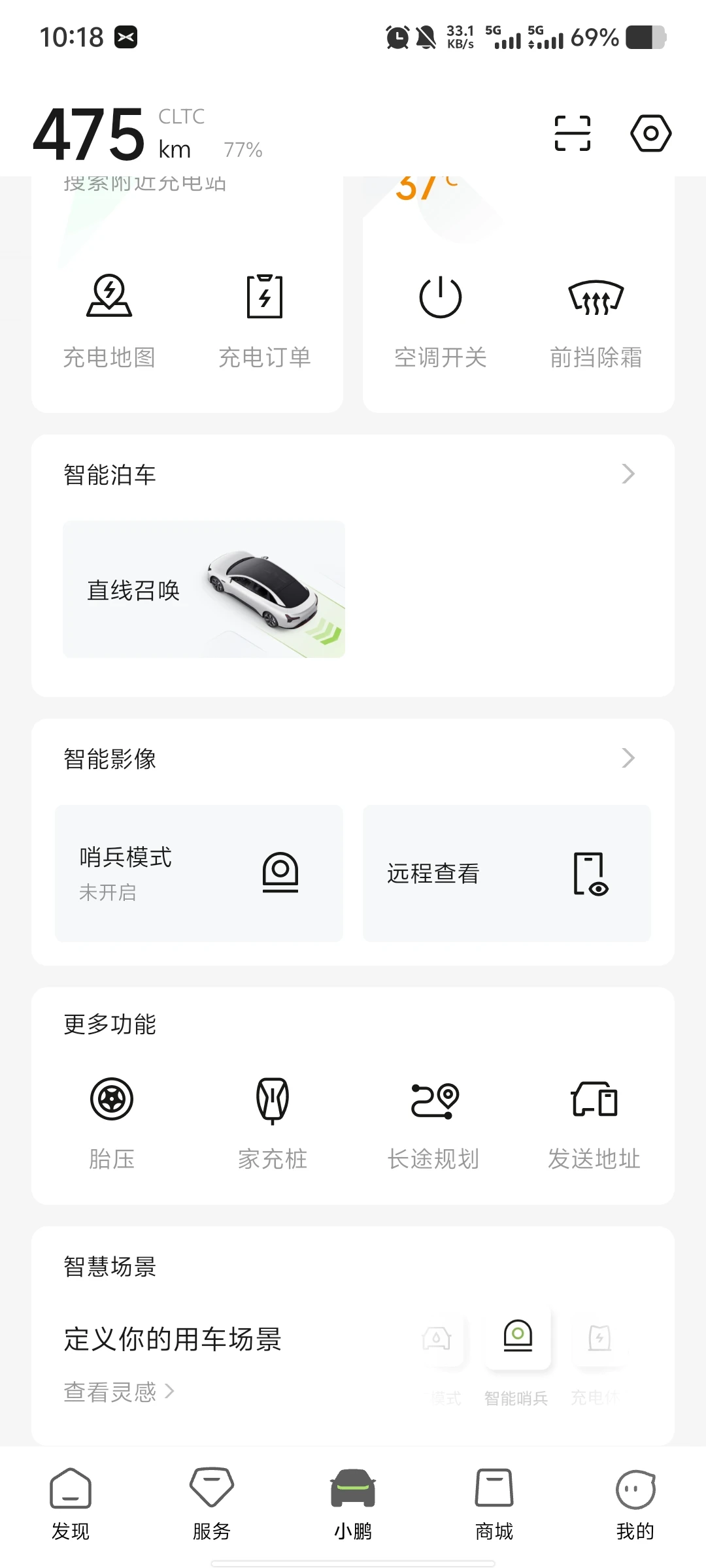This screenshot has height=1568, width=706.
Task: Open 哨兵模式 sentry mode card
Action: click(x=199, y=873)
